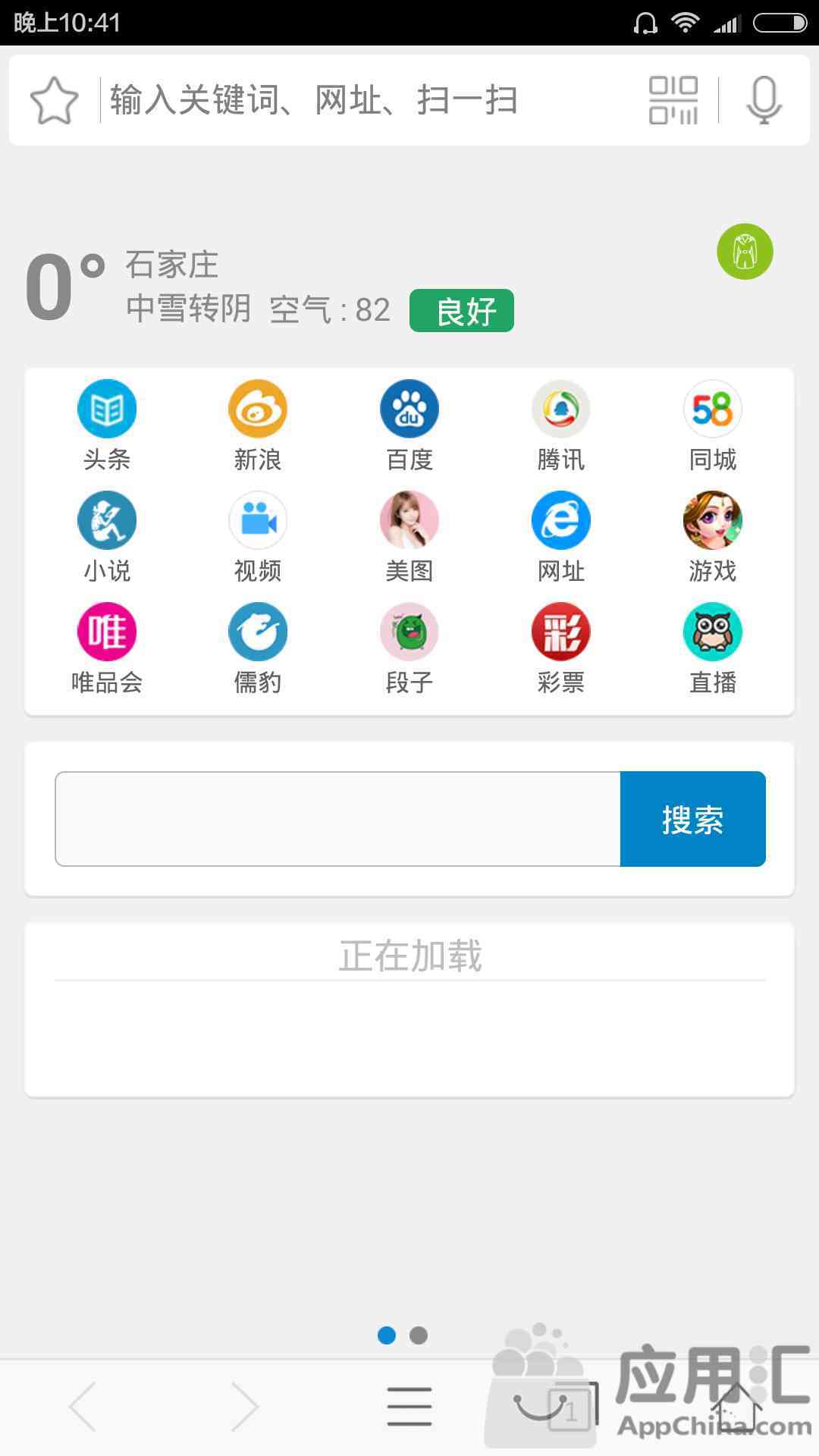Image resolution: width=819 pixels, height=1456 pixels.
Task: Launch the 百度 shortcut
Action: [x=409, y=425]
